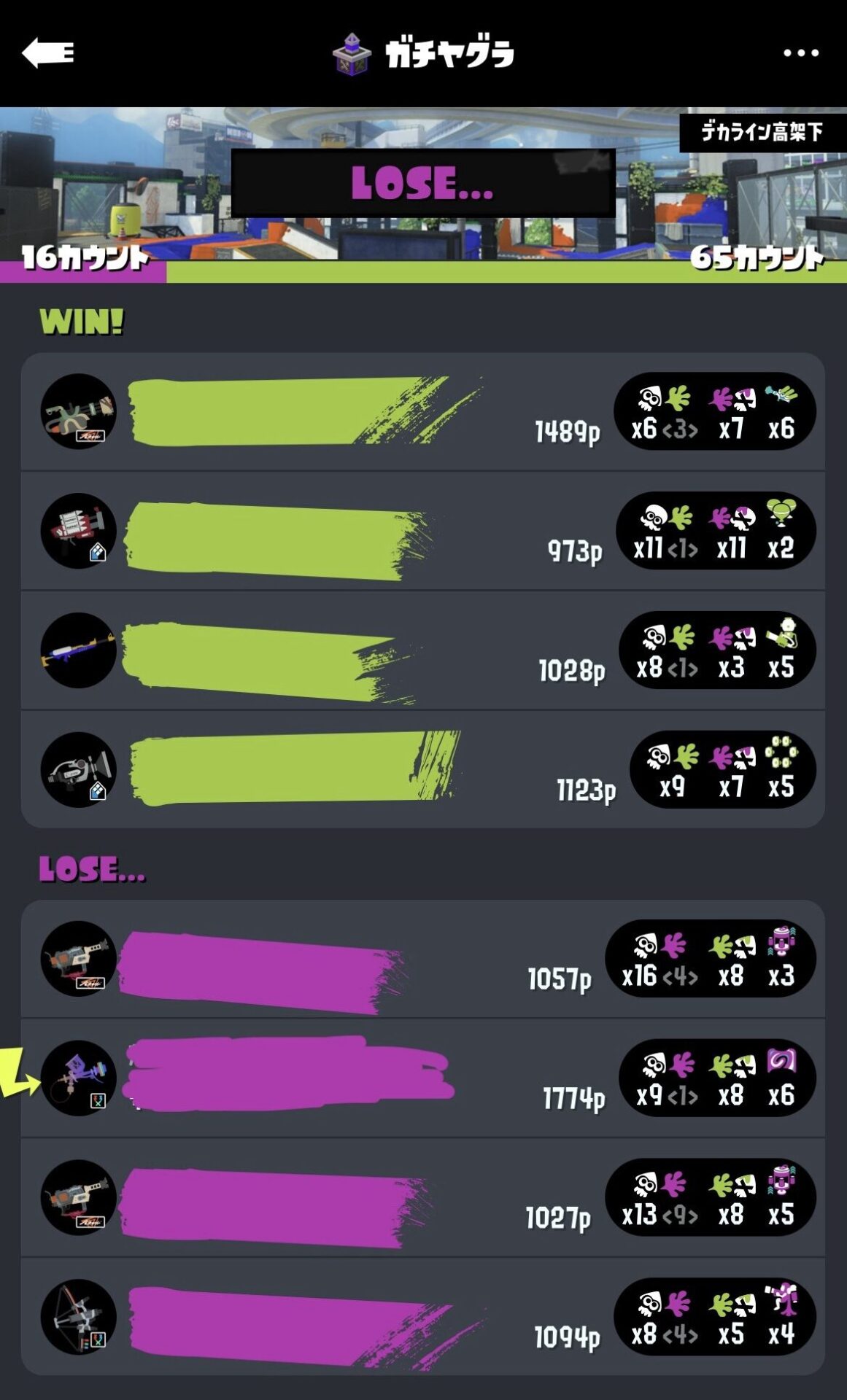Open your own row with 1774p
The height and width of the screenshot is (1400, 847).
coord(423,1078)
